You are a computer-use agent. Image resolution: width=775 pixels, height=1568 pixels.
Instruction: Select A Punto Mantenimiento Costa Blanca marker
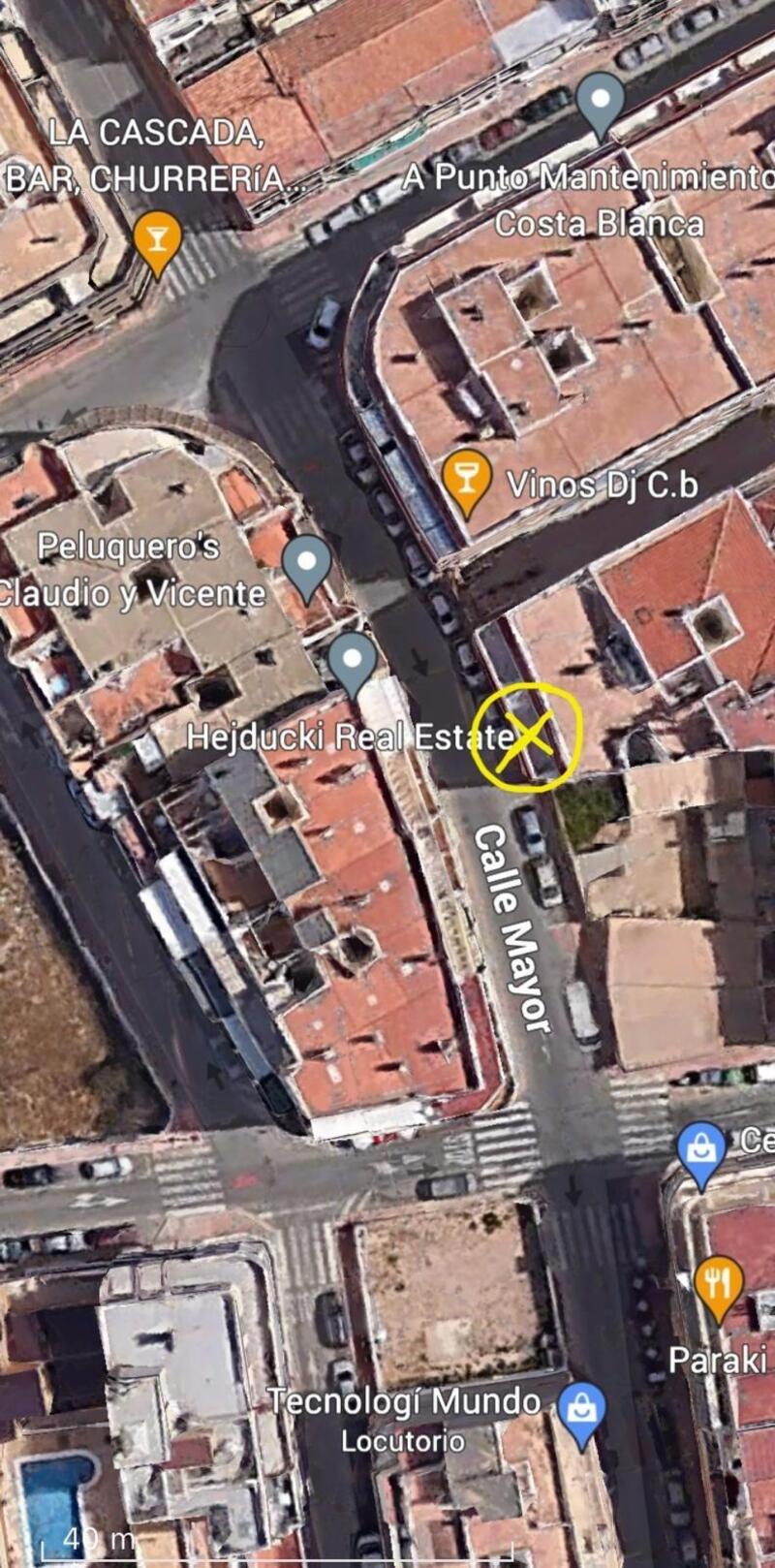(601, 101)
